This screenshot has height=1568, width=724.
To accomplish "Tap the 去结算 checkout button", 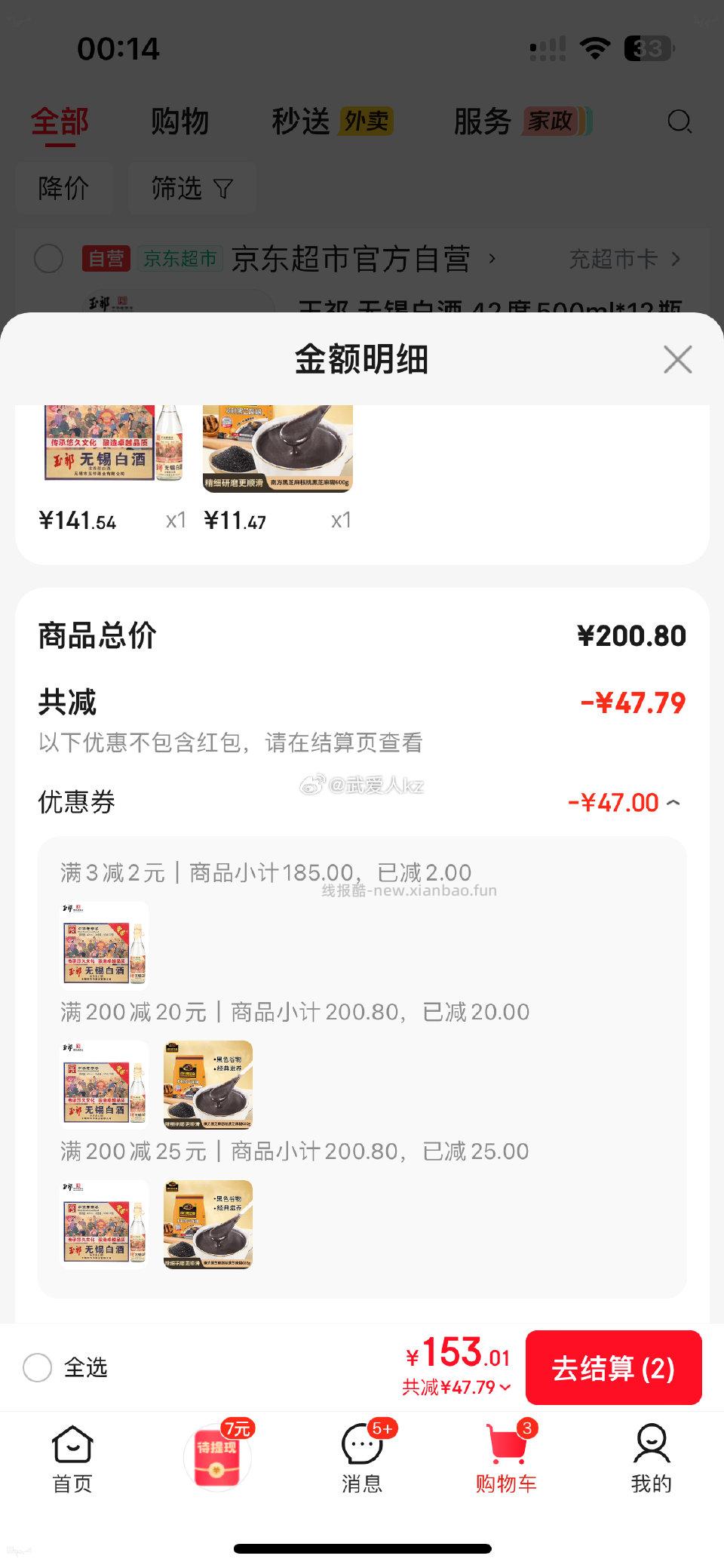I will (614, 1367).
